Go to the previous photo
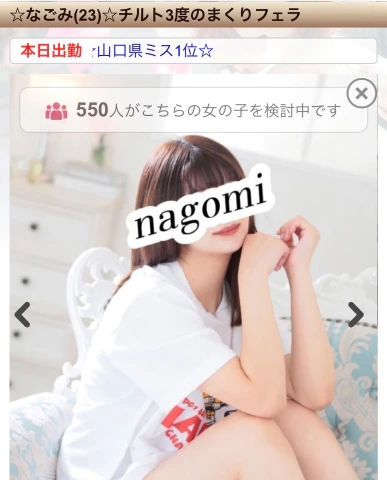This screenshot has height=480, width=387. click(22, 314)
